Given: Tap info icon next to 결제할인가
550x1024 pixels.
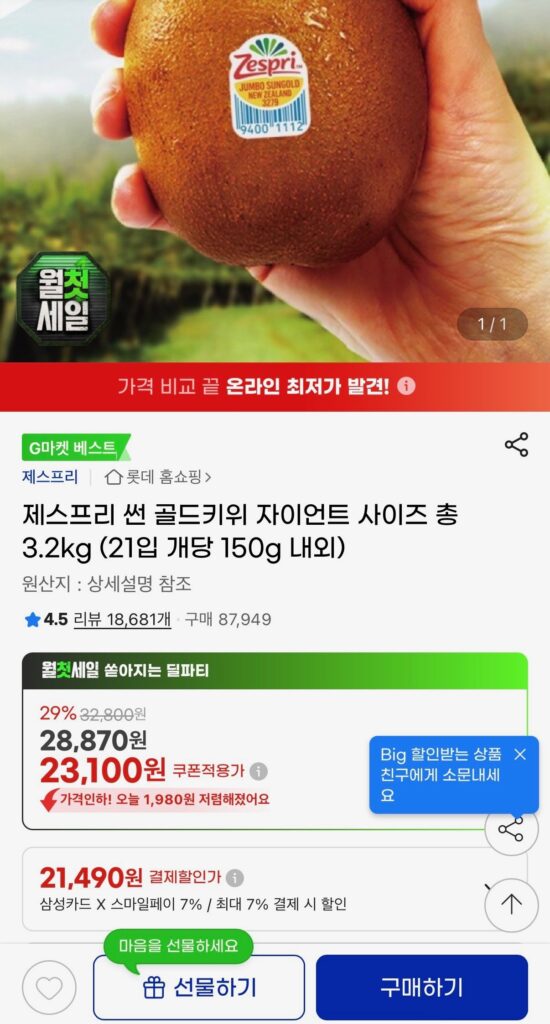Looking at the screenshot, I should (235, 878).
